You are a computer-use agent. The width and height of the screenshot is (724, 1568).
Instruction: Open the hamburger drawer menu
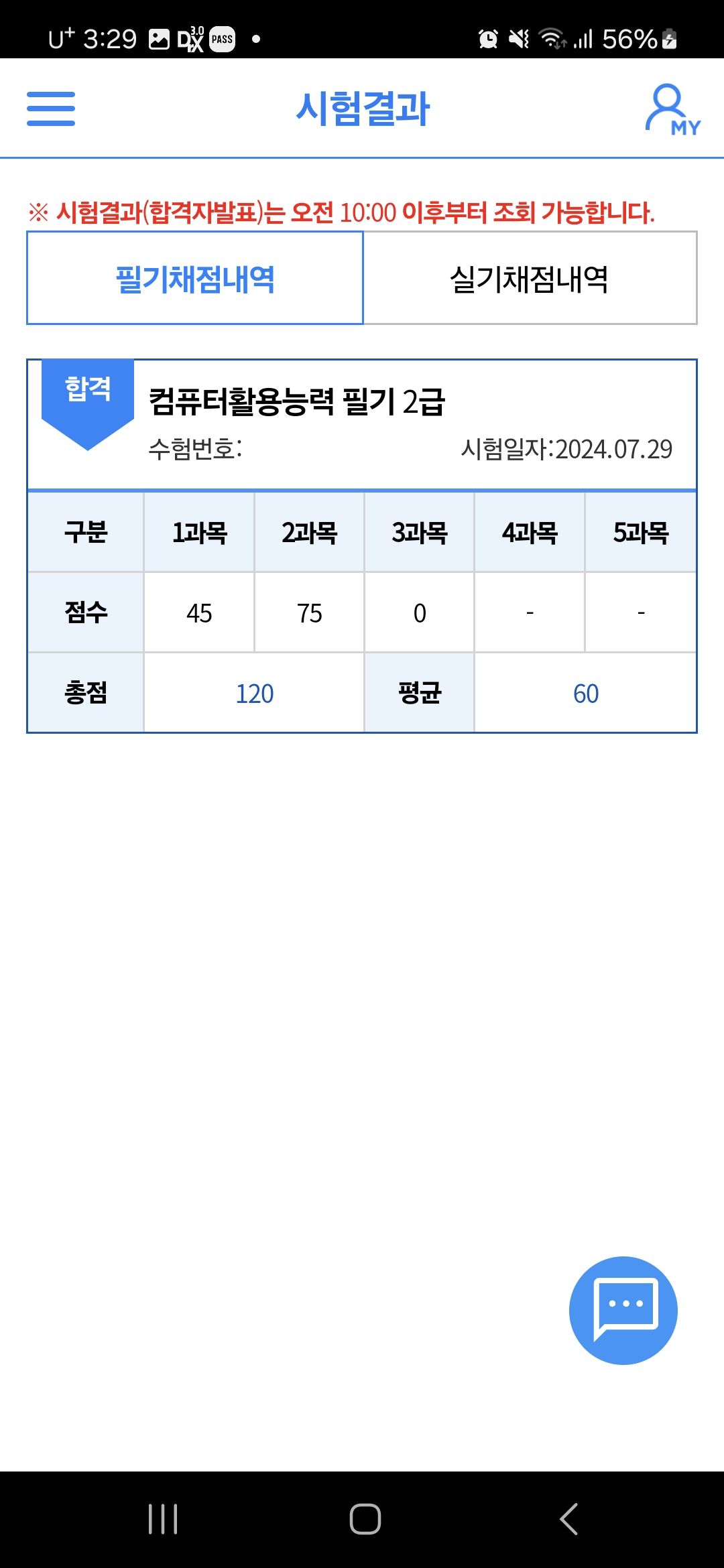pyautogui.click(x=51, y=109)
